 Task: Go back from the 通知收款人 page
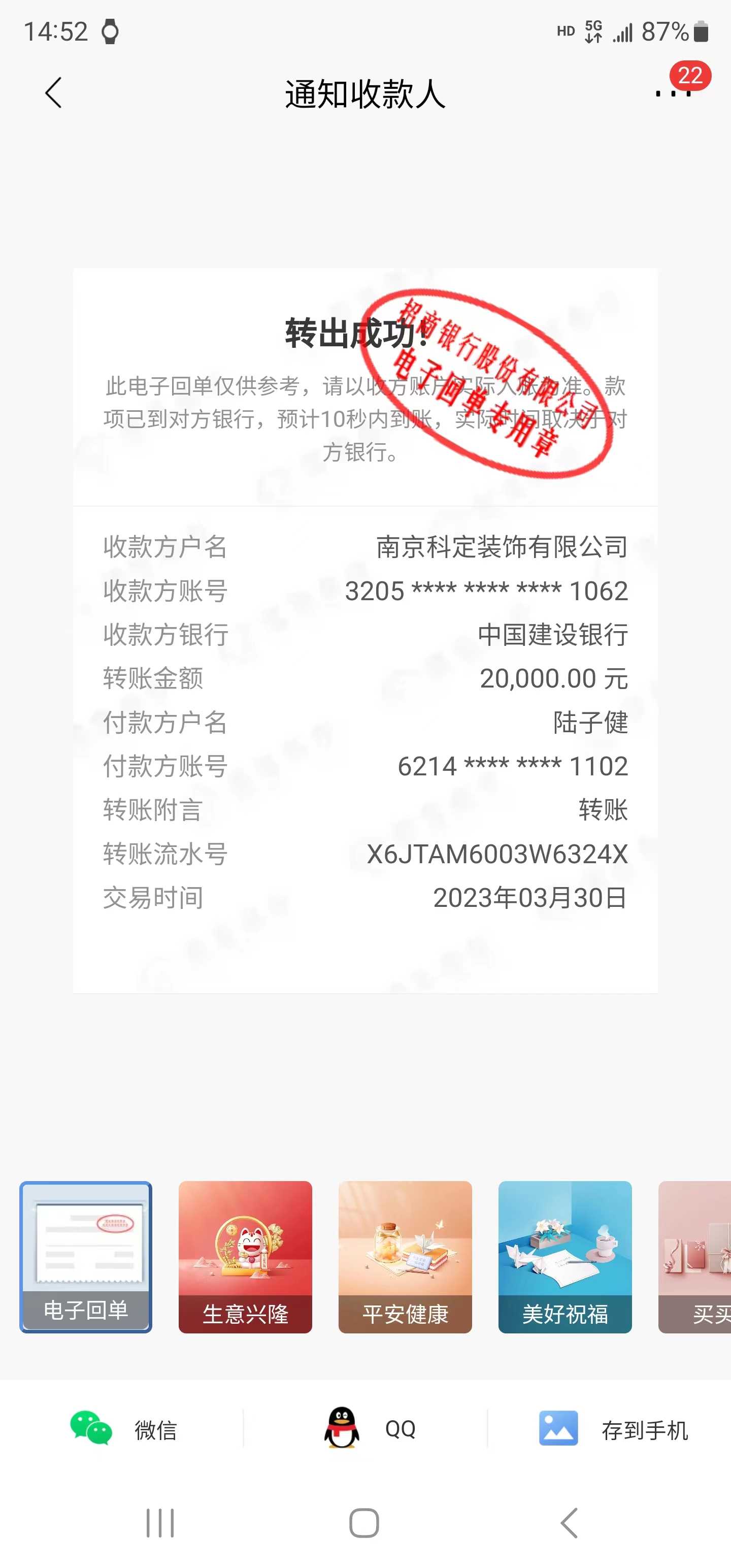pyautogui.click(x=54, y=93)
